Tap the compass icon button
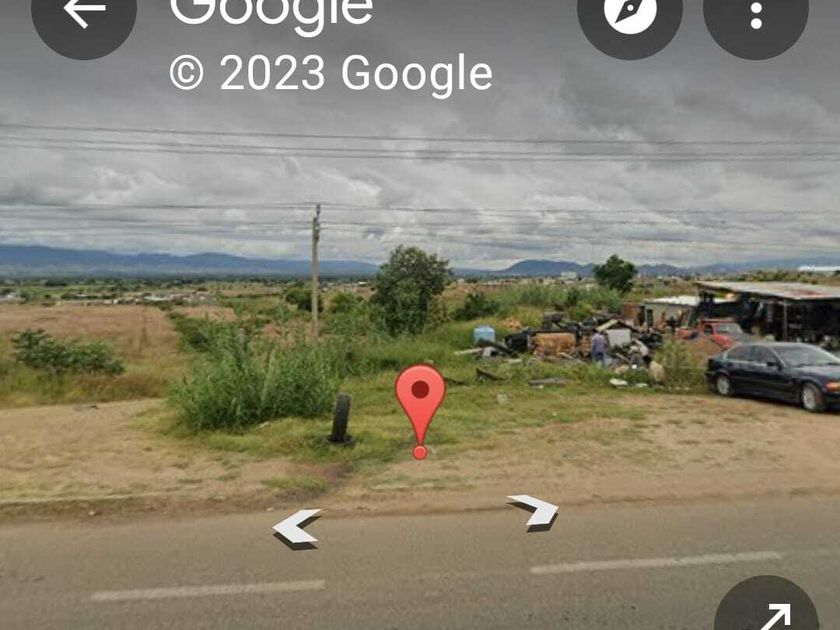This screenshot has height=630, width=840. point(630,12)
